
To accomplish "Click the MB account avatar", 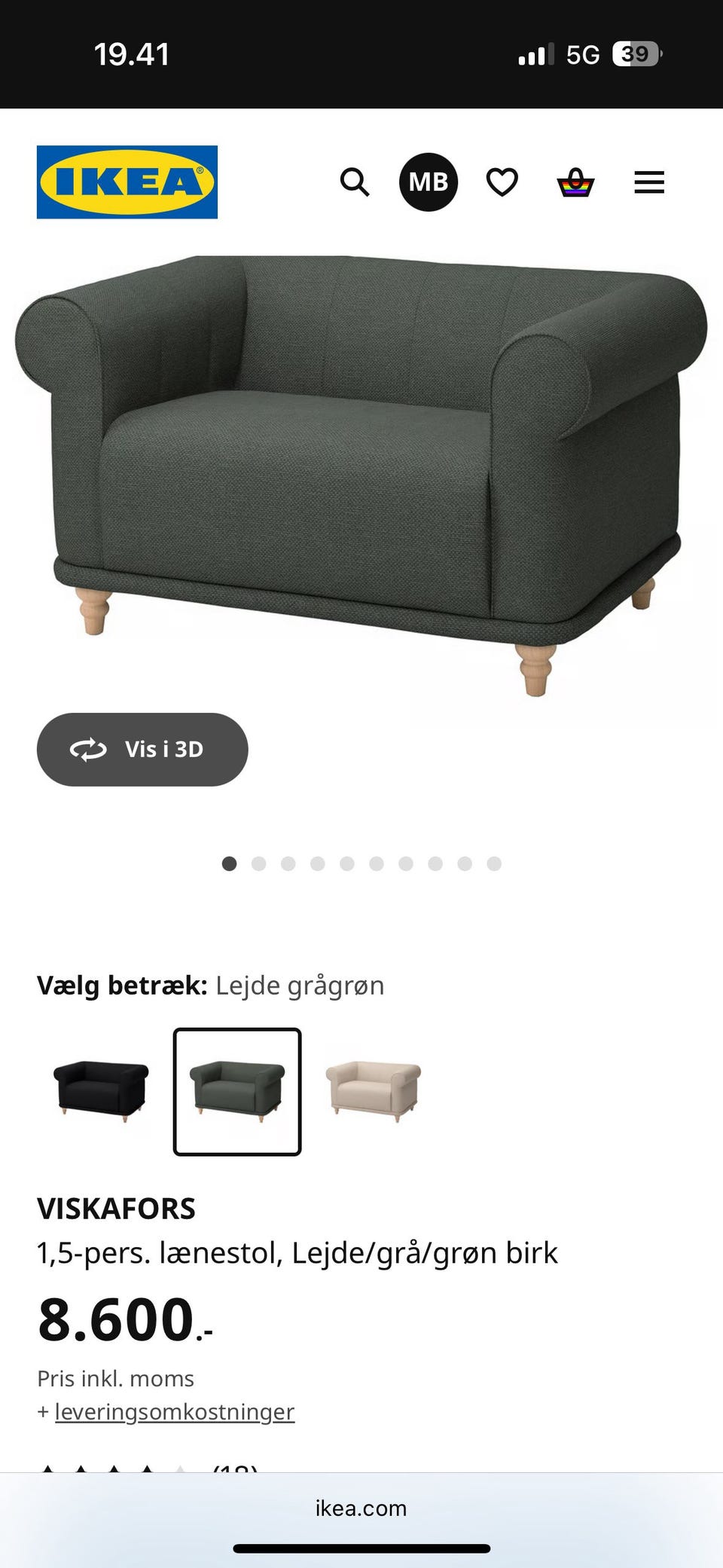I will pyautogui.click(x=428, y=182).
